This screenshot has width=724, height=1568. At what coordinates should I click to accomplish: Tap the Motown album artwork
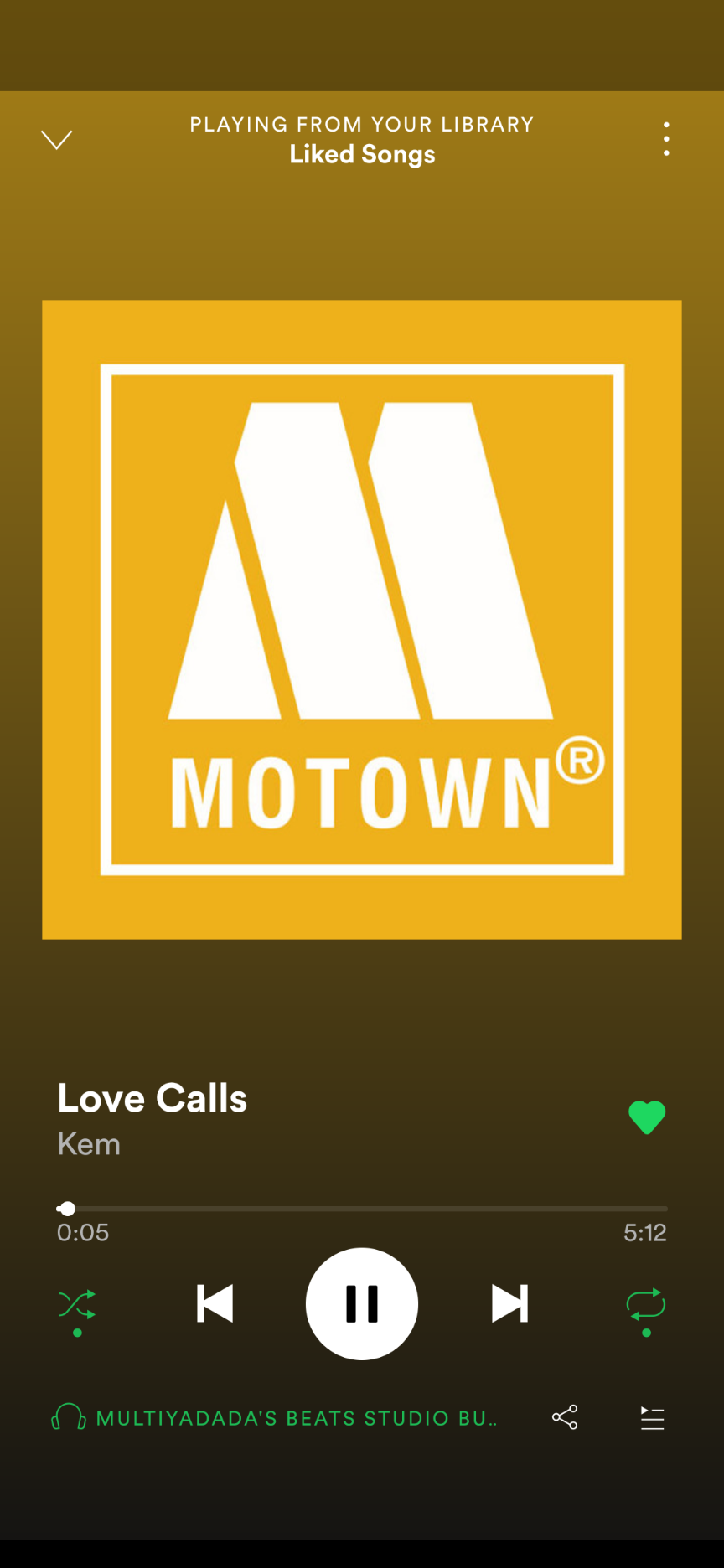[362, 620]
